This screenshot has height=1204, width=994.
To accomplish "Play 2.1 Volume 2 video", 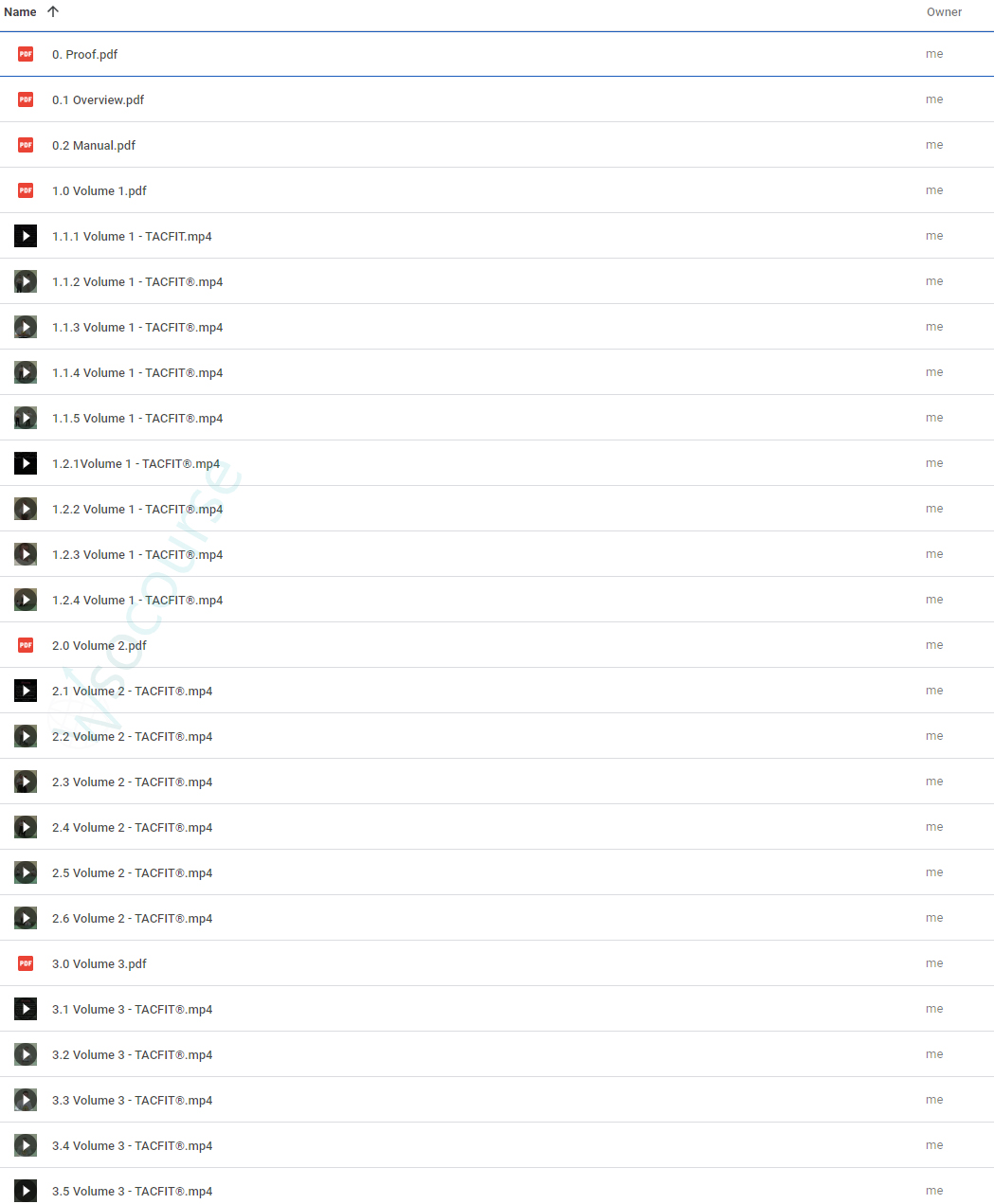I will (132, 691).
